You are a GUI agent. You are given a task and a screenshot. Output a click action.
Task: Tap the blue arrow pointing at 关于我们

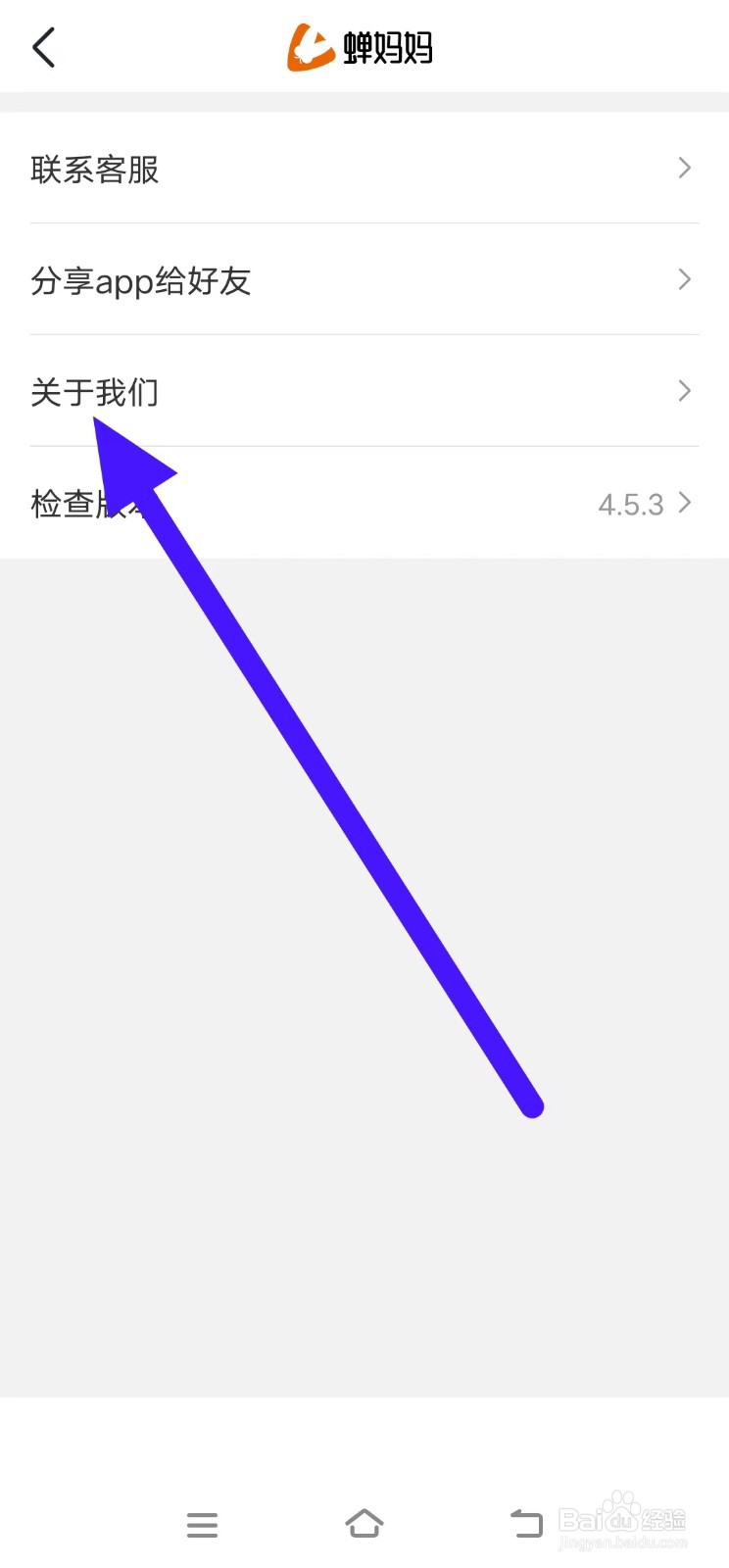tap(323, 764)
